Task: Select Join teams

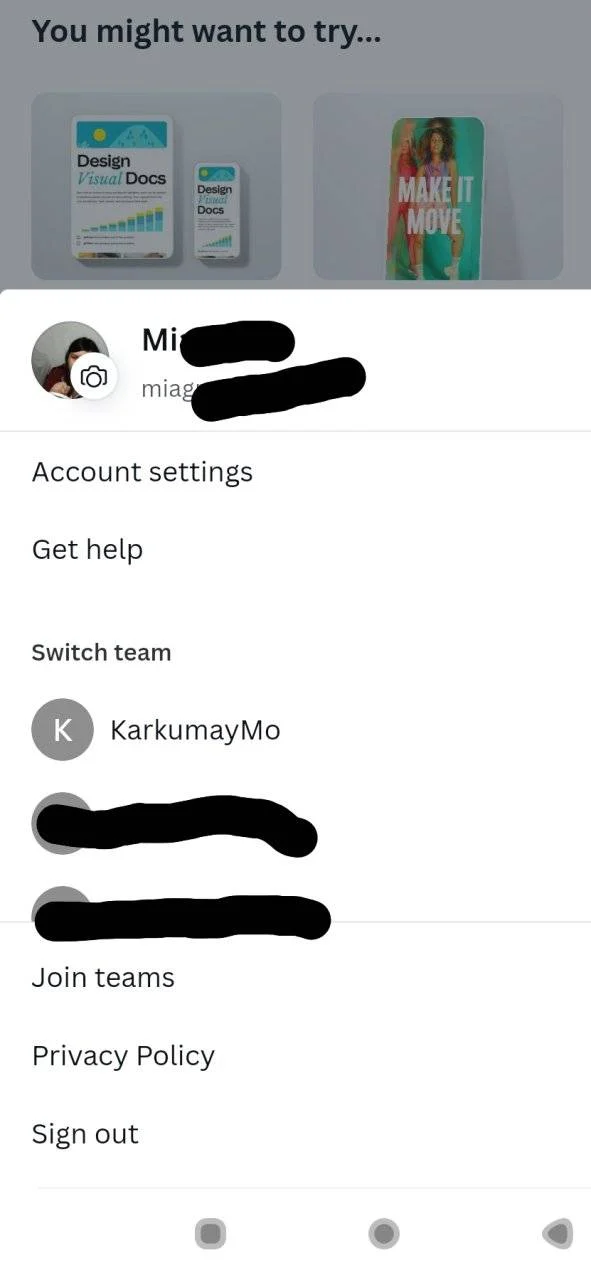Action: (103, 977)
